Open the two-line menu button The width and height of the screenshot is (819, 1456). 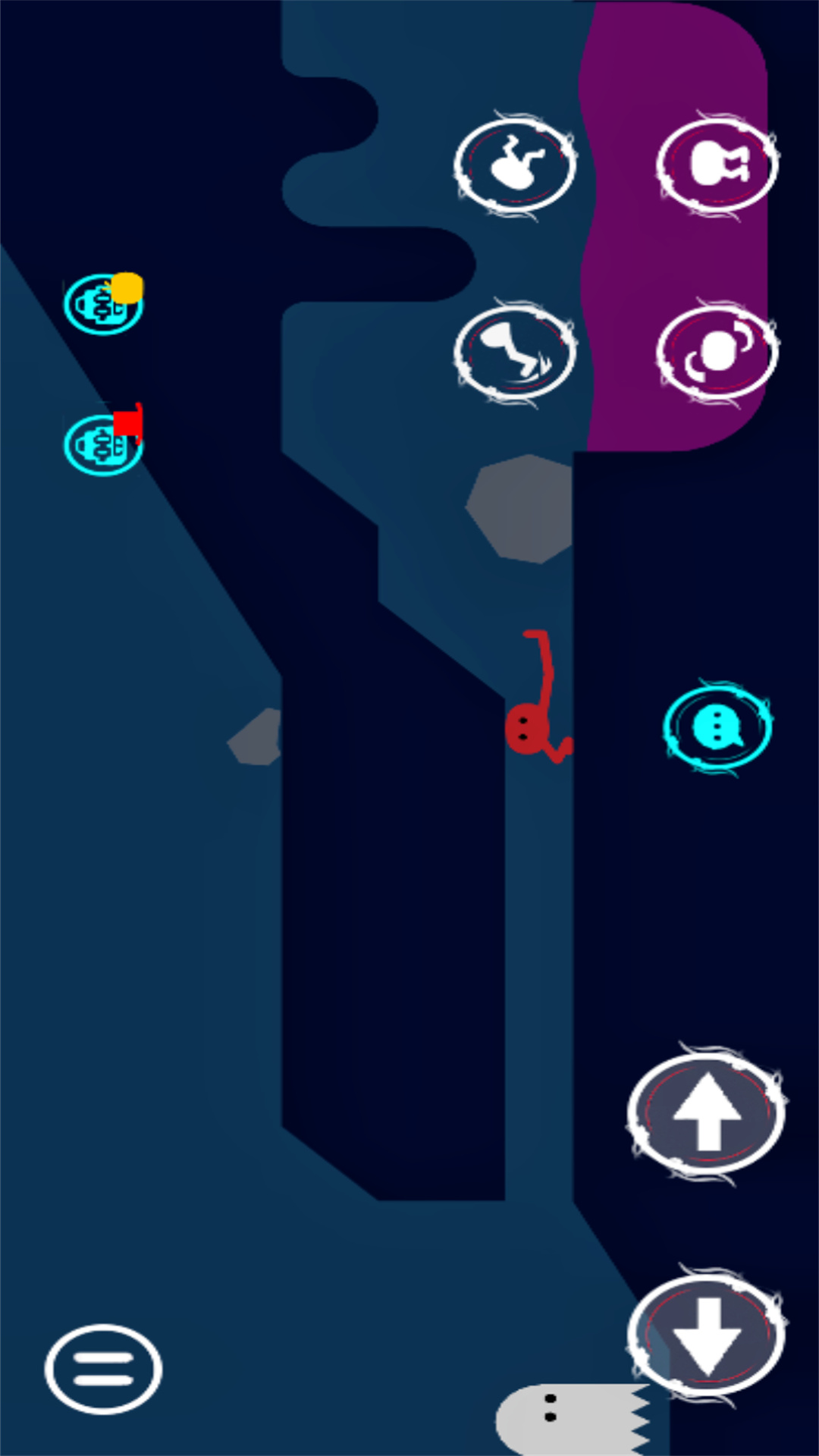(x=103, y=1369)
